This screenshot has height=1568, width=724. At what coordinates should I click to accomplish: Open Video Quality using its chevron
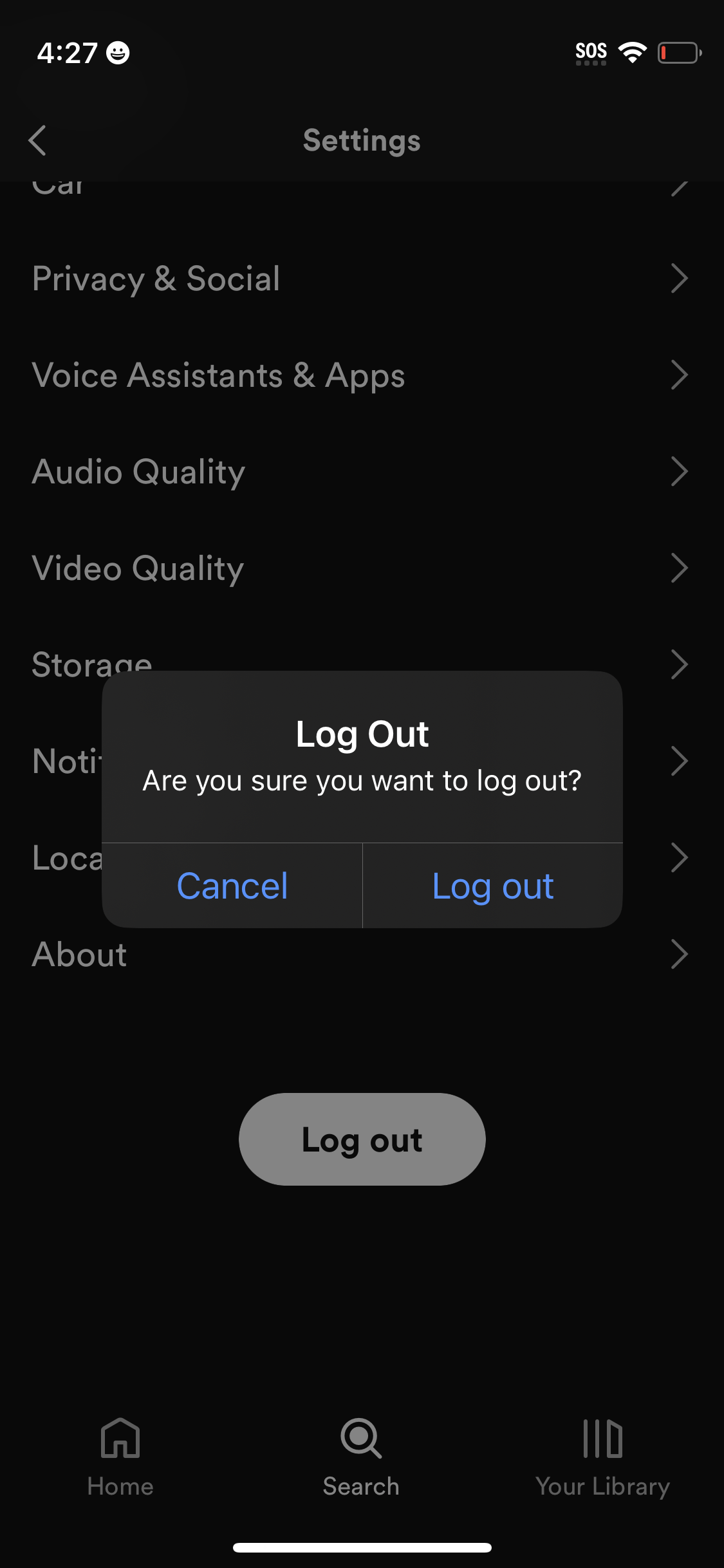click(x=680, y=568)
